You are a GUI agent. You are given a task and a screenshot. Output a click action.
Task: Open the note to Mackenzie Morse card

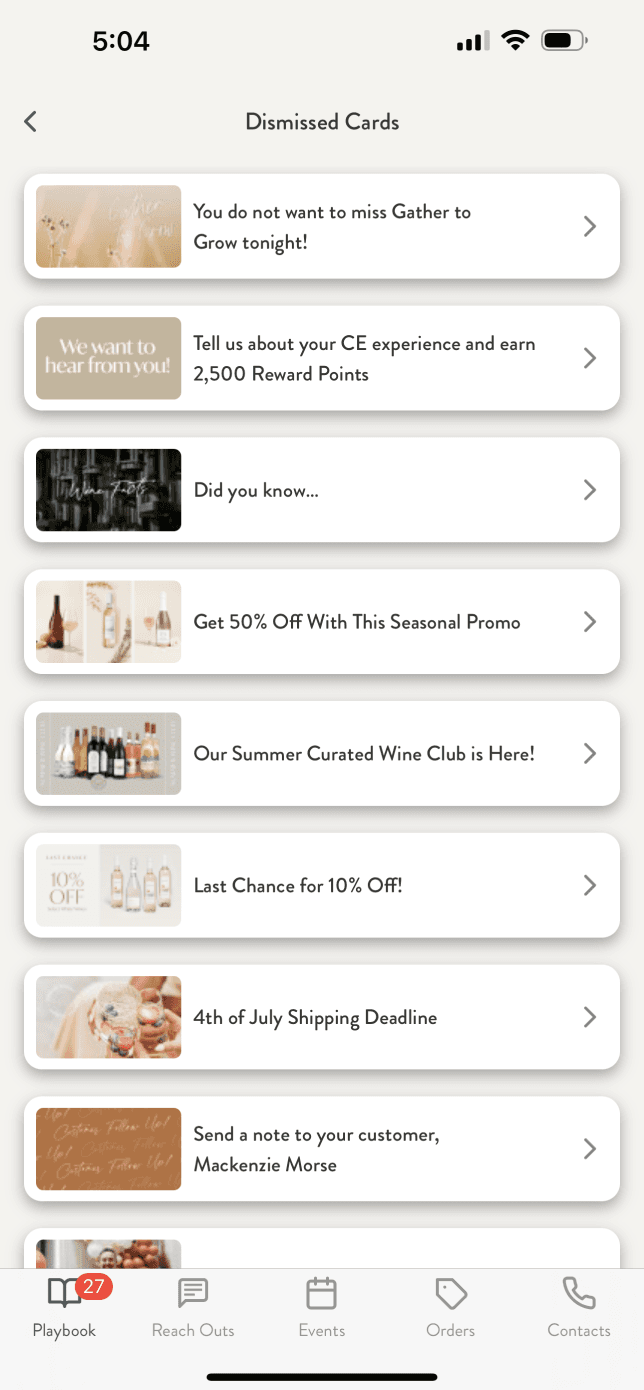tap(322, 1150)
